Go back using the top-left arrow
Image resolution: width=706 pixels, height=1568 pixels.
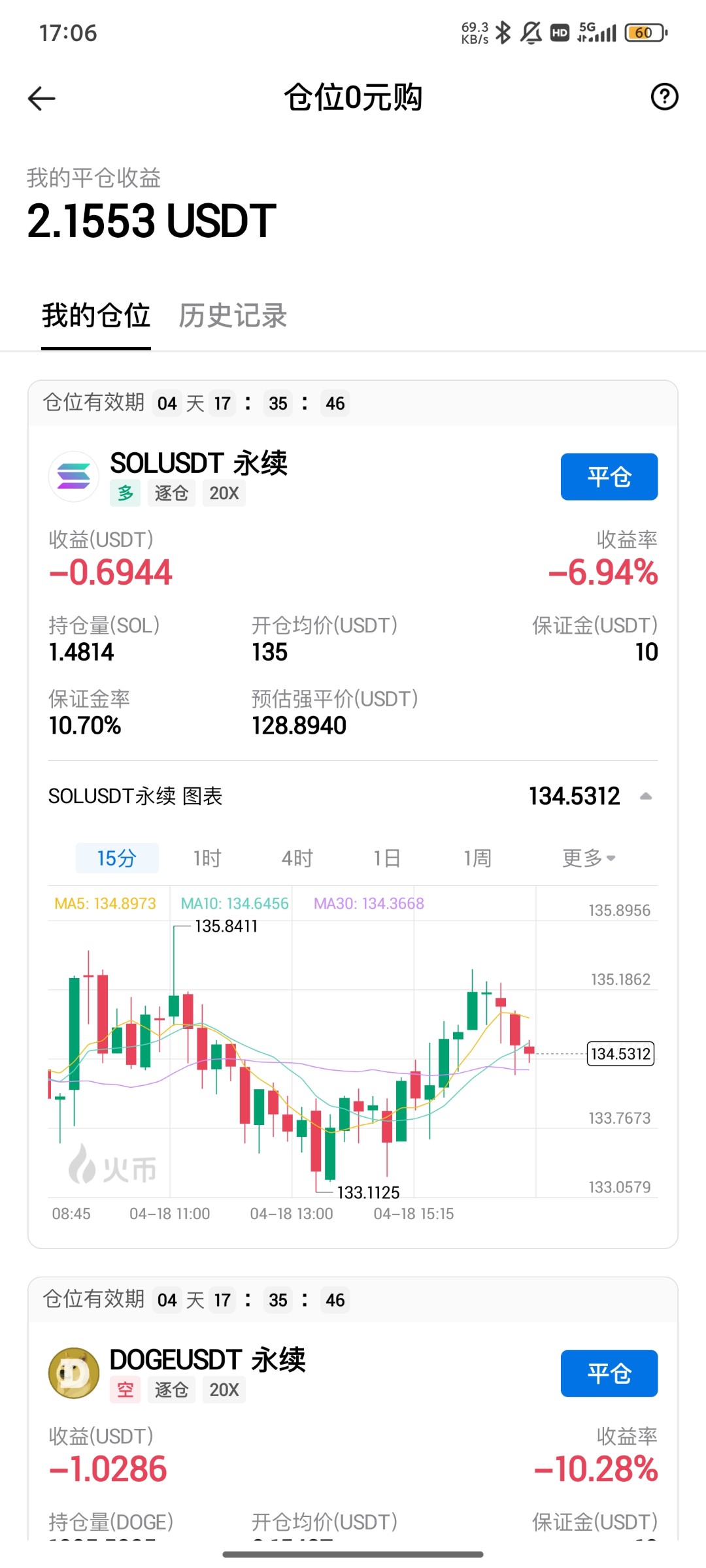(x=42, y=99)
